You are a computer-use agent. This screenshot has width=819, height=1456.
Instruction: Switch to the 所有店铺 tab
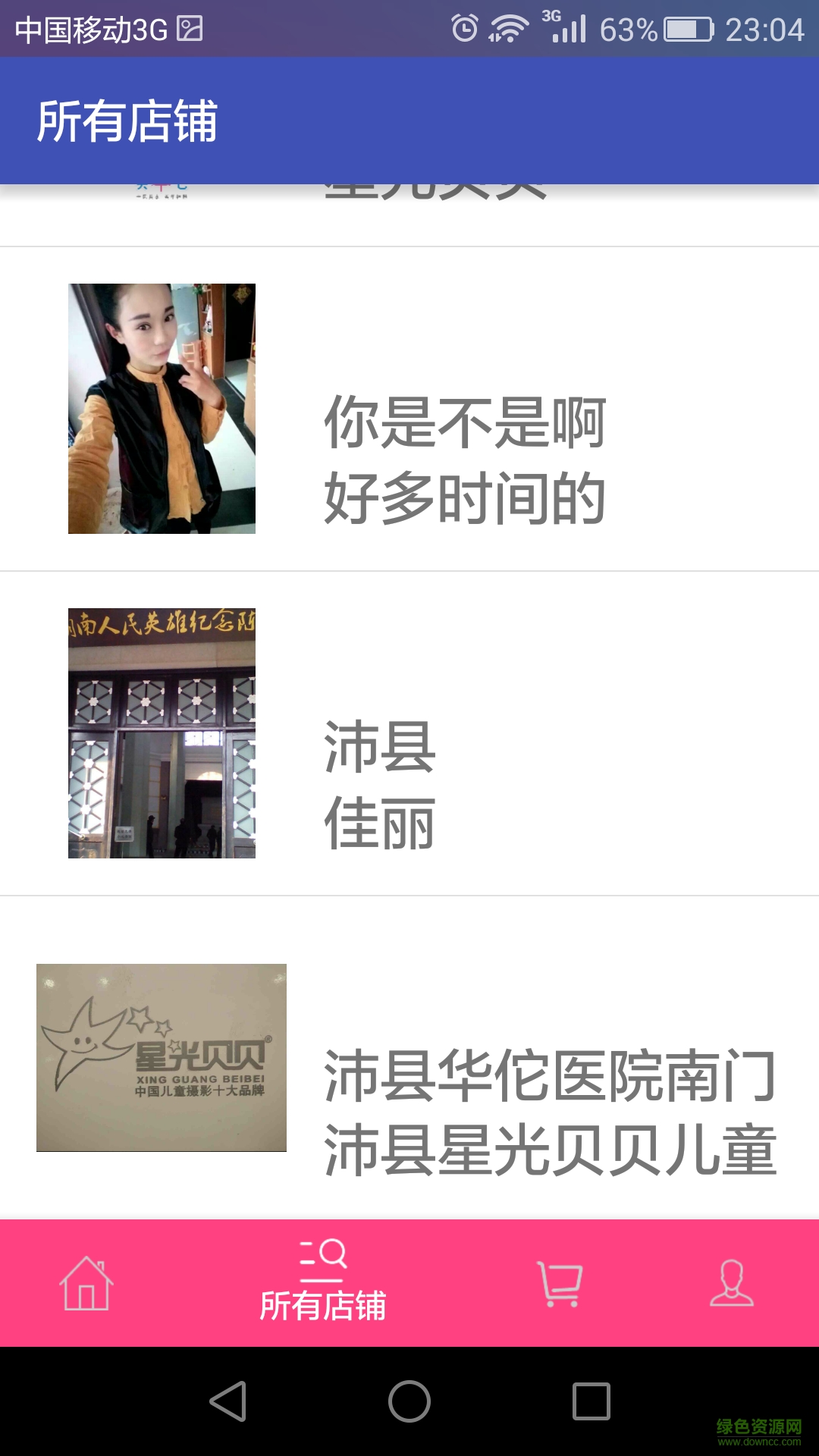(x=324, y=1282)
